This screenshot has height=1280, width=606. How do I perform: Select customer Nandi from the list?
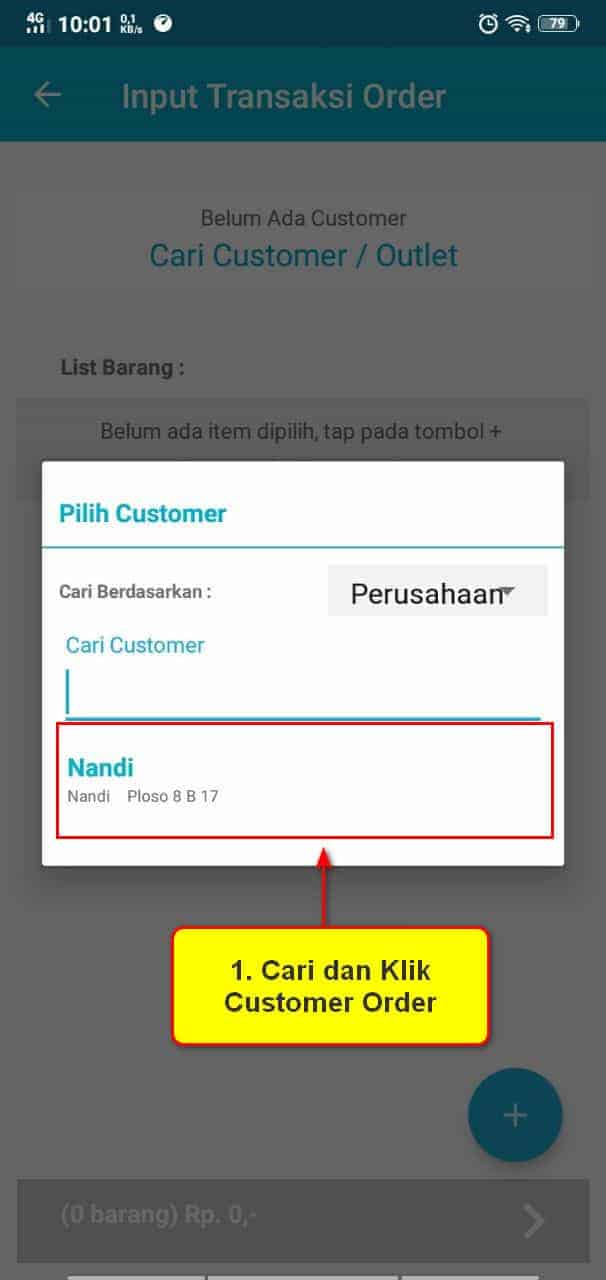(304, 781)
